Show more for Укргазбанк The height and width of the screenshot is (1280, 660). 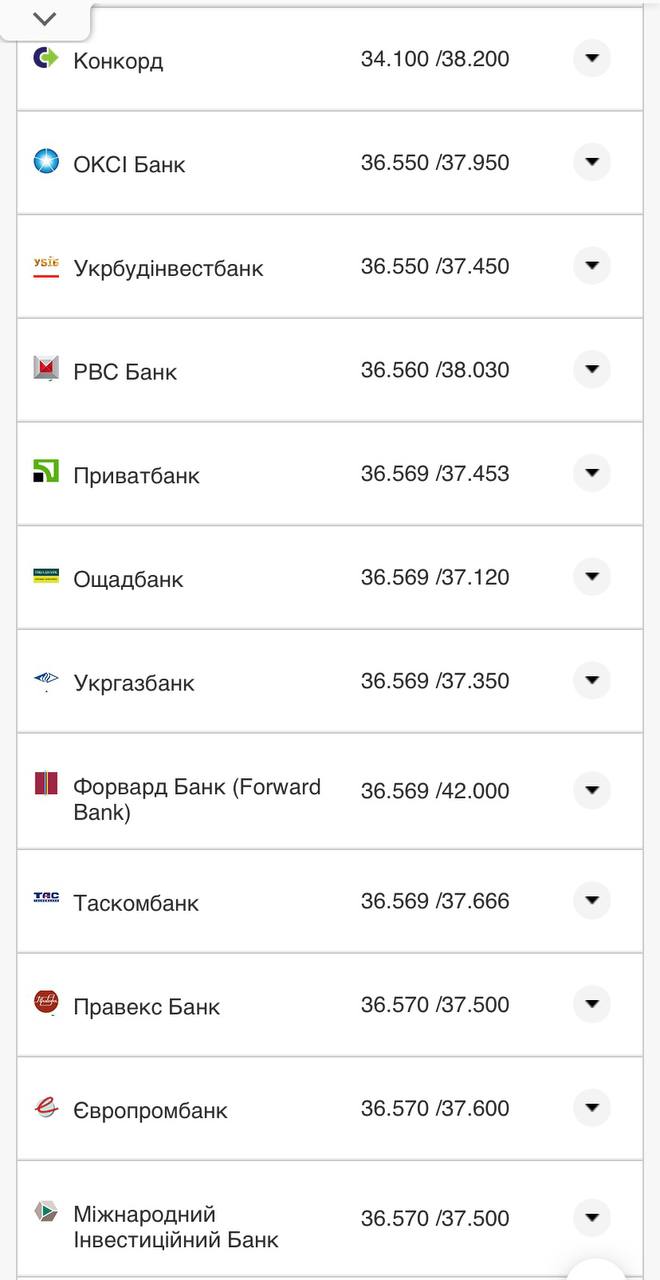pyautogui.click(x=592, y=681)
